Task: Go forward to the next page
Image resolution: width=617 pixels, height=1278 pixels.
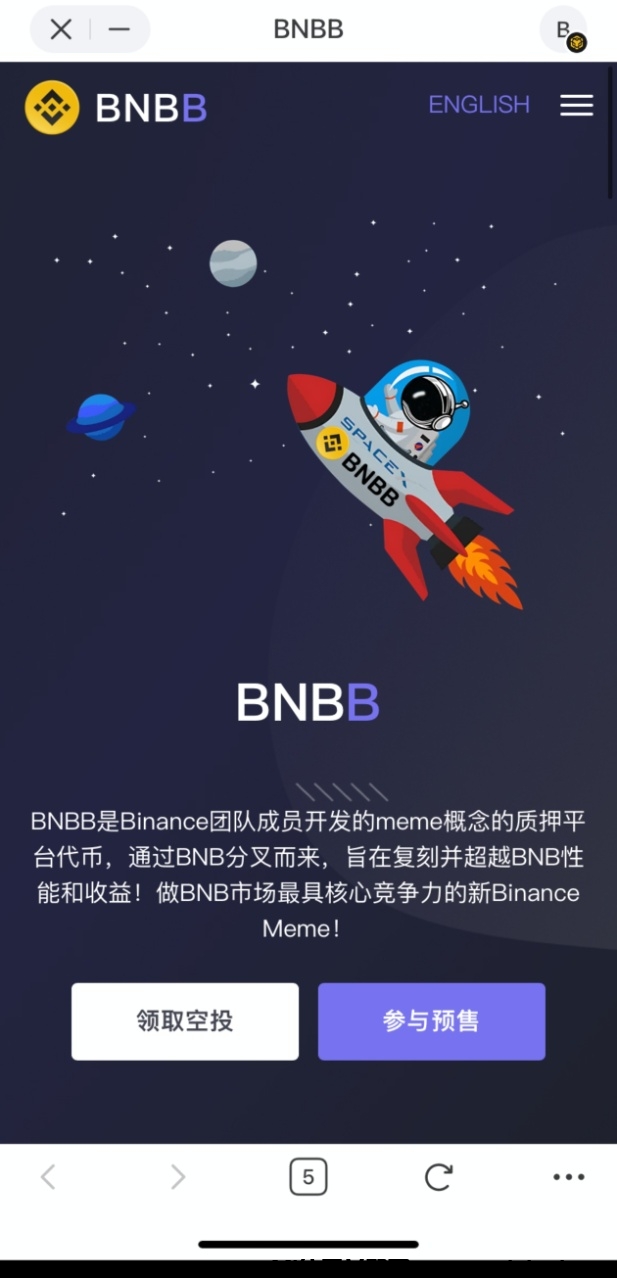Action: pos(178,1177)
